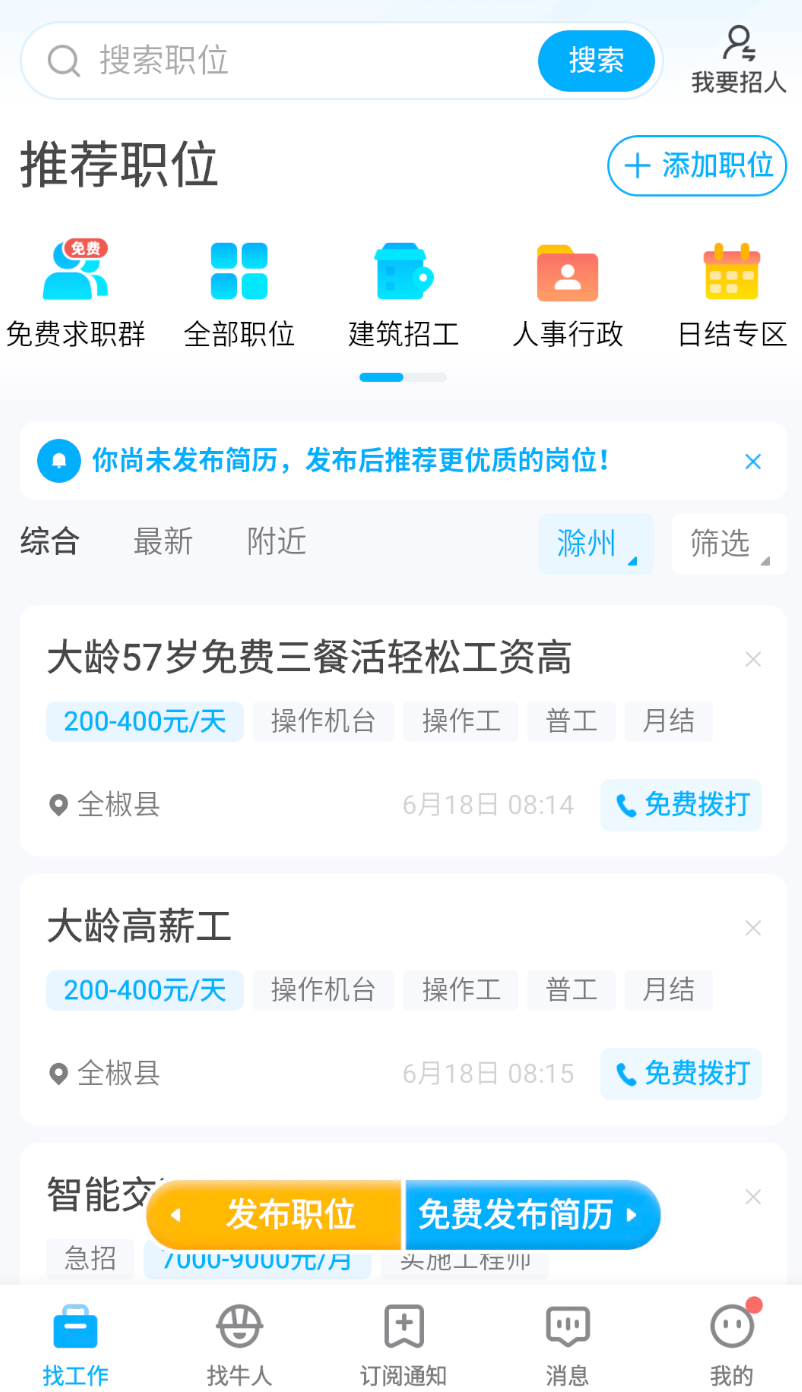Image resolution: width=802 pixels, height=1392 pixels.
Task: Open job card 大龄57岁免费三餐活轻松工资高
Action: point(310,659)
